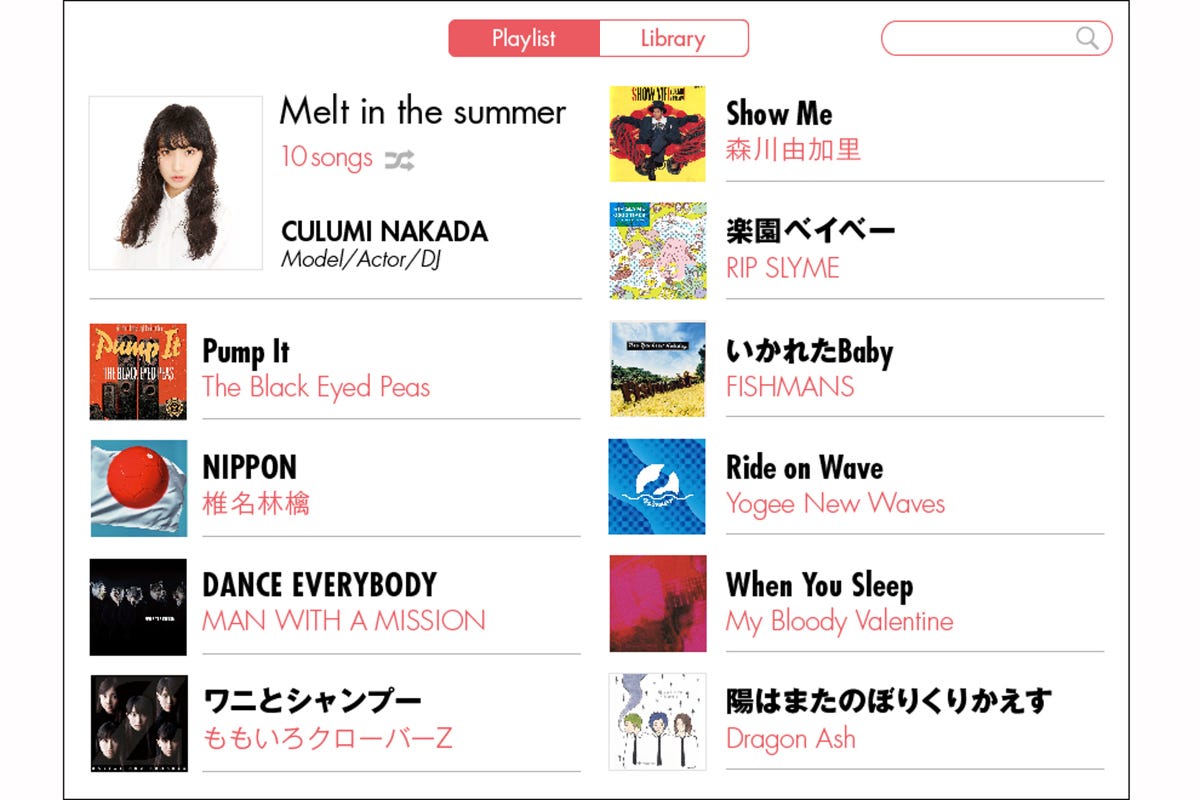1200x800 pixels.
Task: Select the Playlist tab
Action: coord(524,39)
